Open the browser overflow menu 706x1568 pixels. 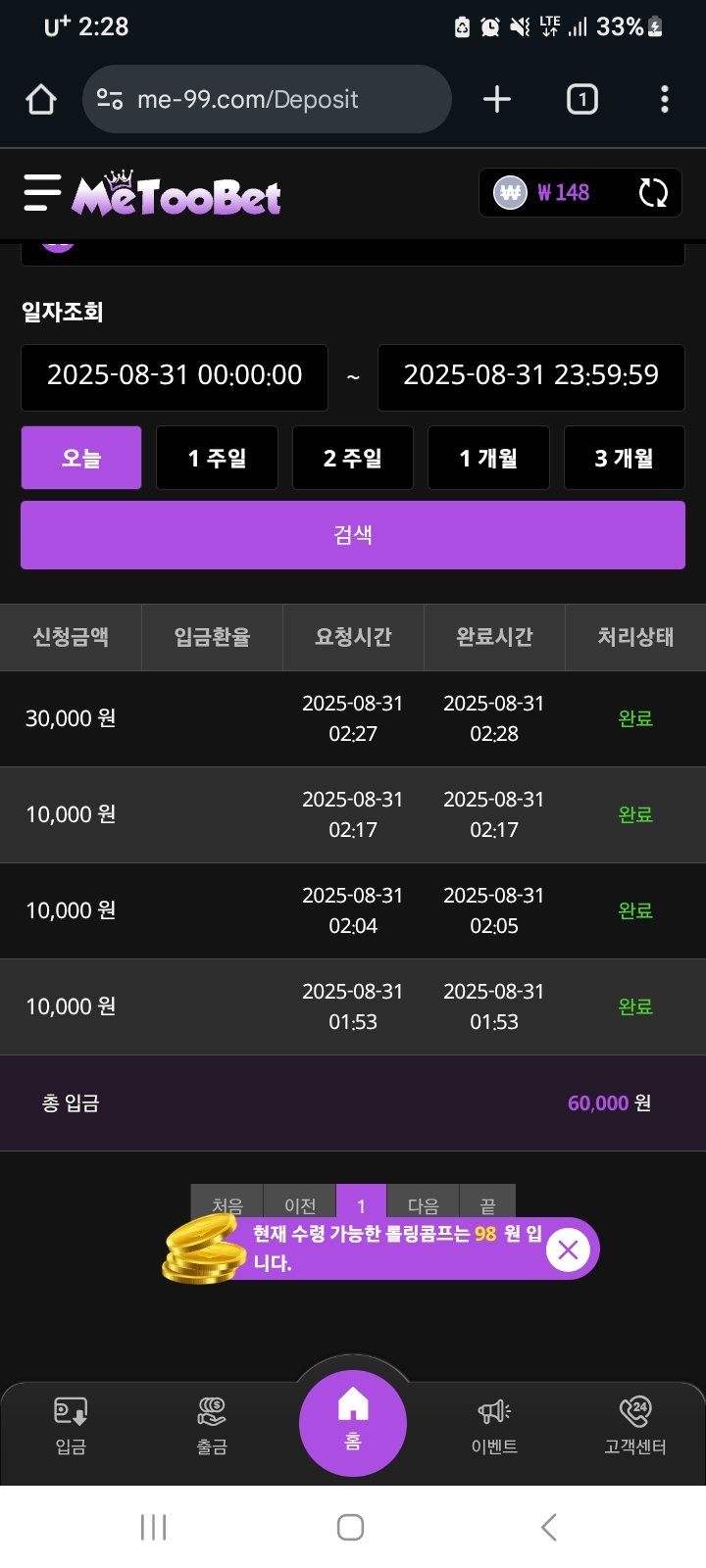(x=665, y=99)
